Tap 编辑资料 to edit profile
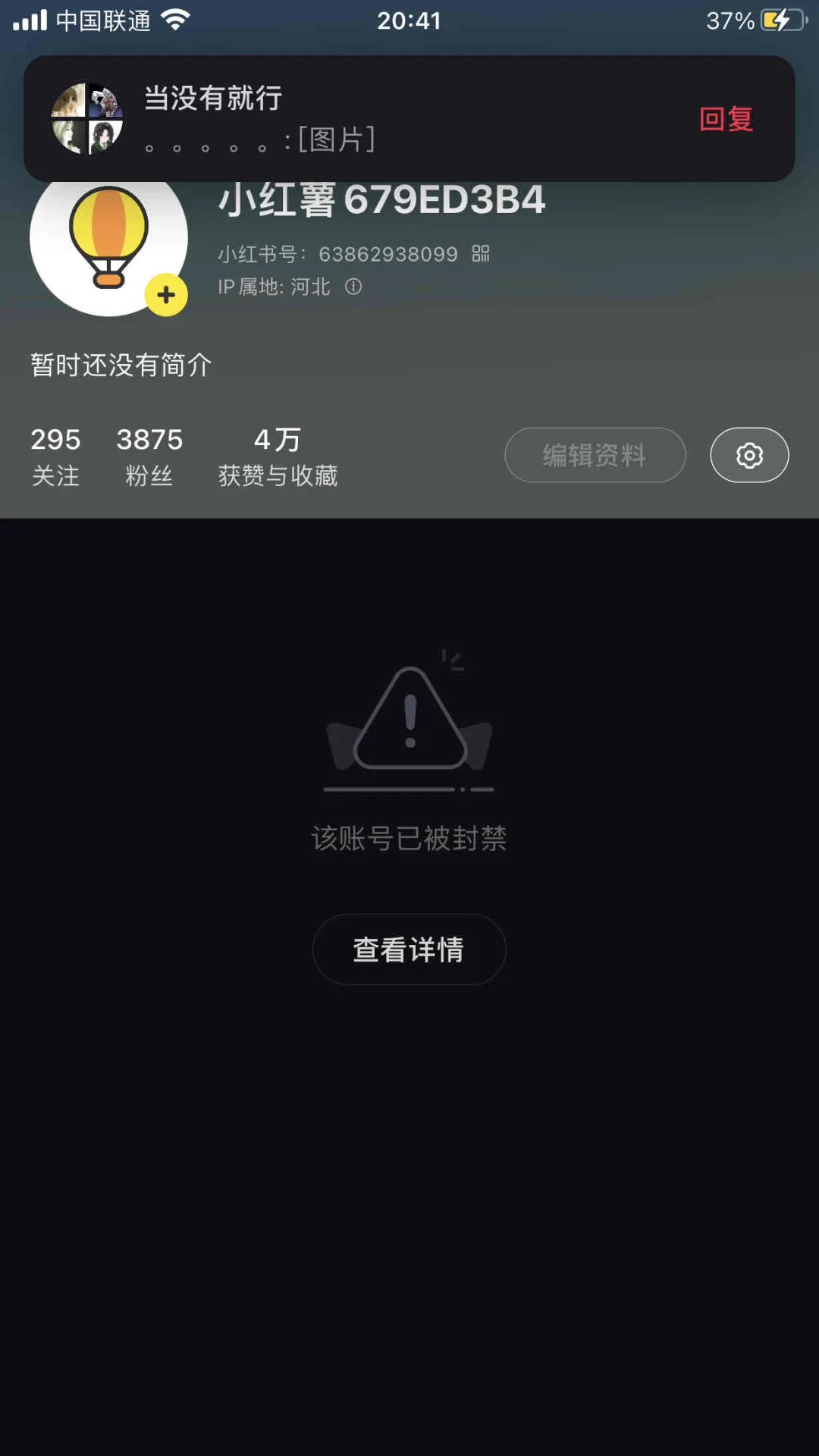This screenshot has width=819, height=1456. 595,455
